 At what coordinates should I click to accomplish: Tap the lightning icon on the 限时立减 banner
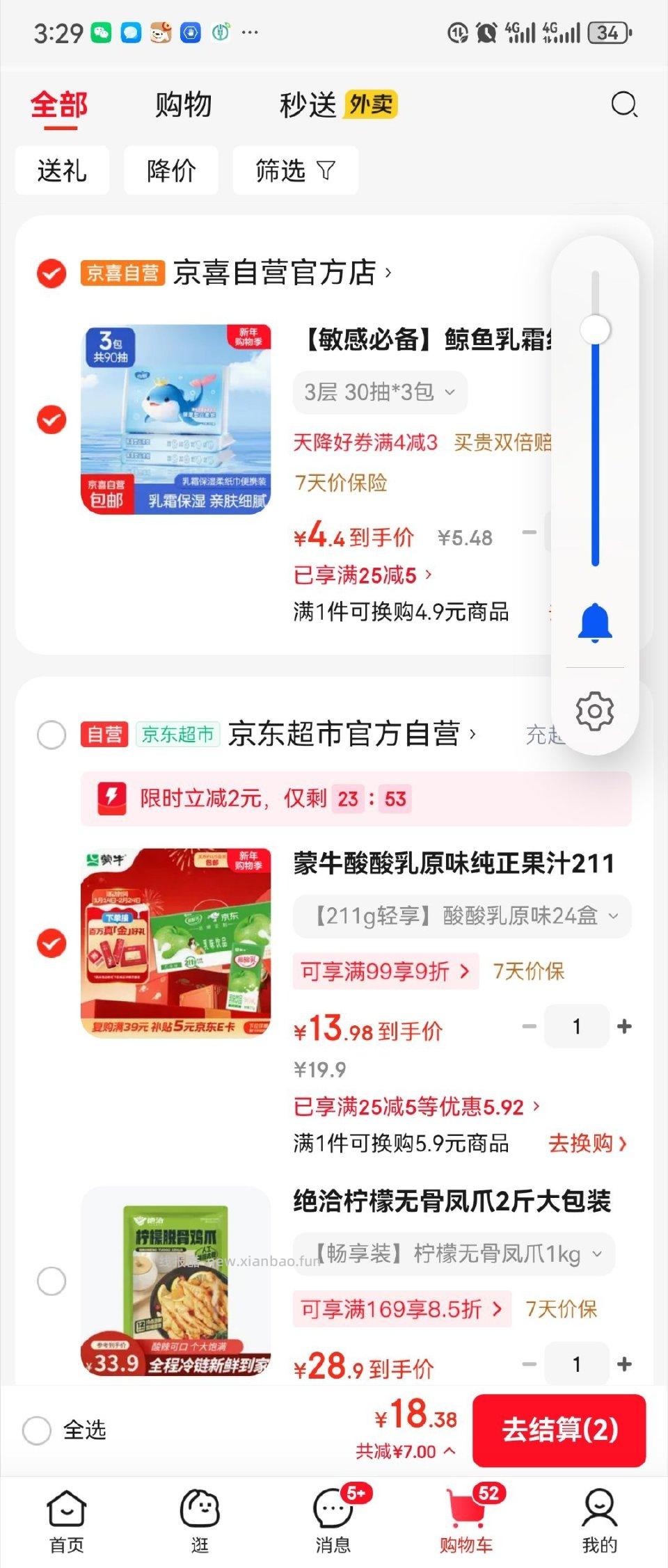[x=111, y=799]
